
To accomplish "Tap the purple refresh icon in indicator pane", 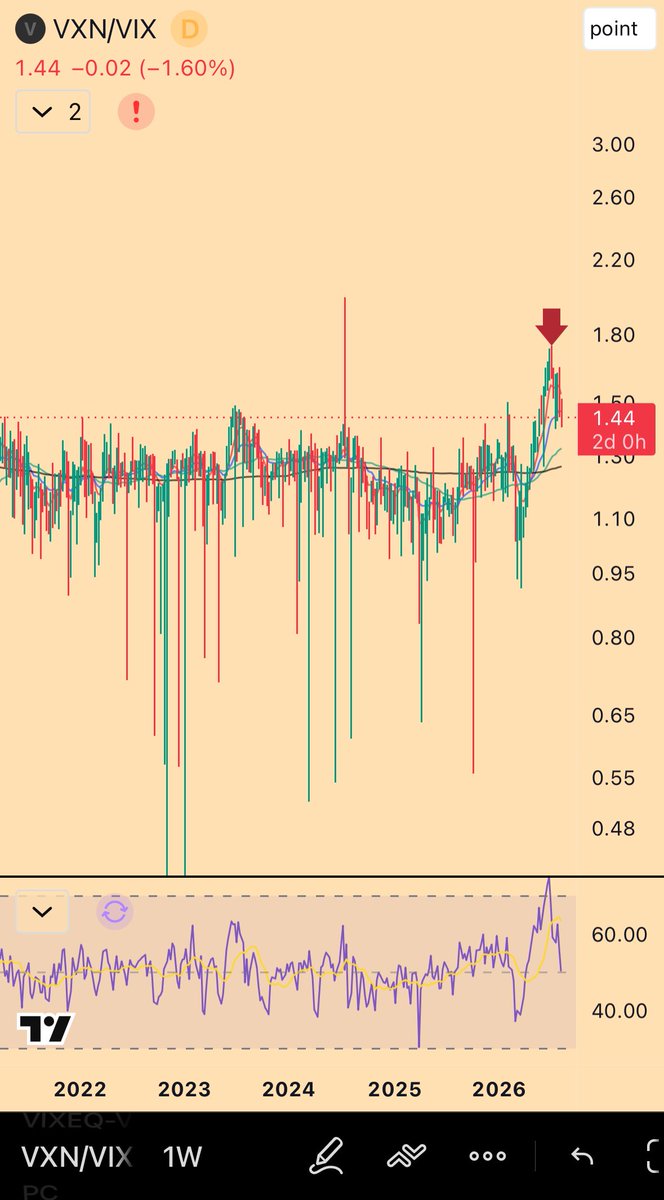I will (115, 911).
